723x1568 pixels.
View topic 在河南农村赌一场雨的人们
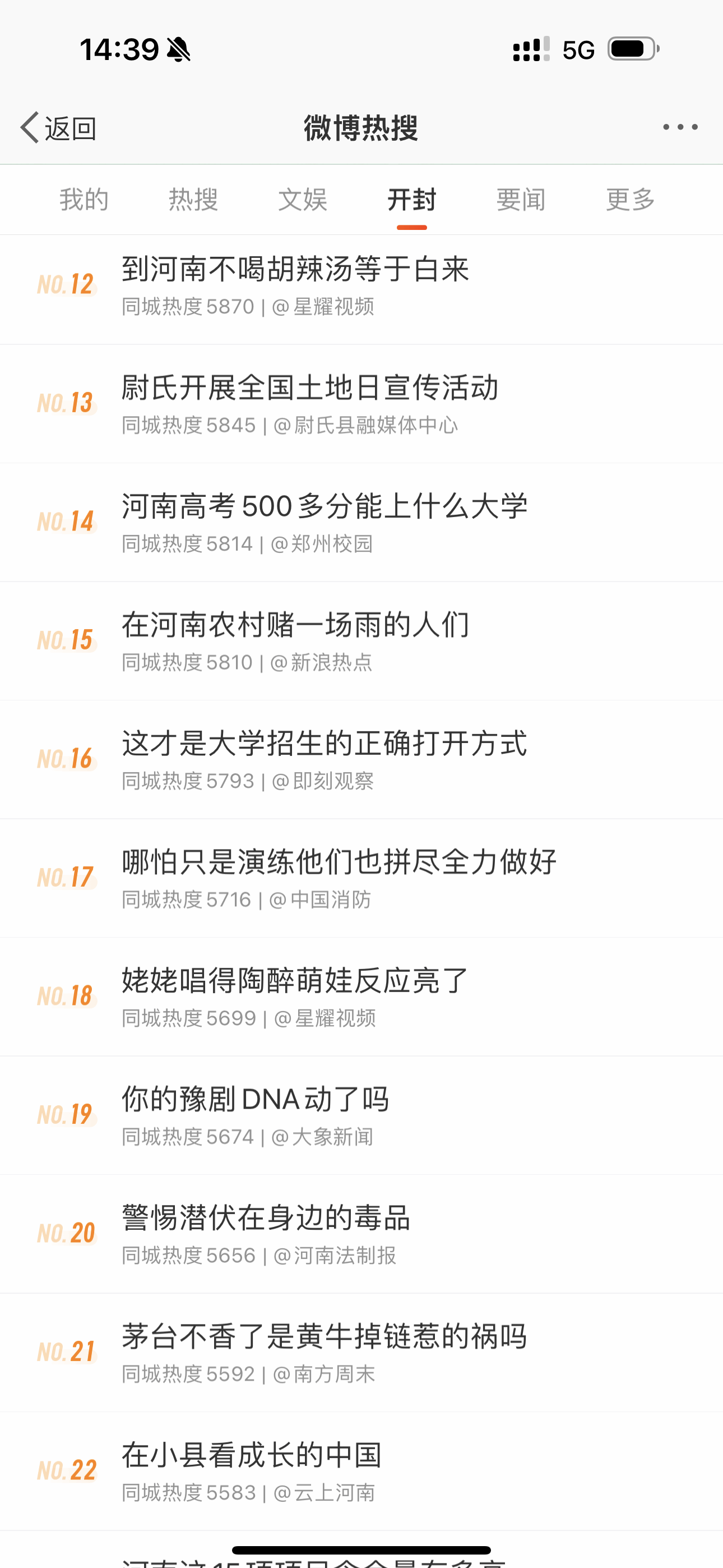(361, 641)
